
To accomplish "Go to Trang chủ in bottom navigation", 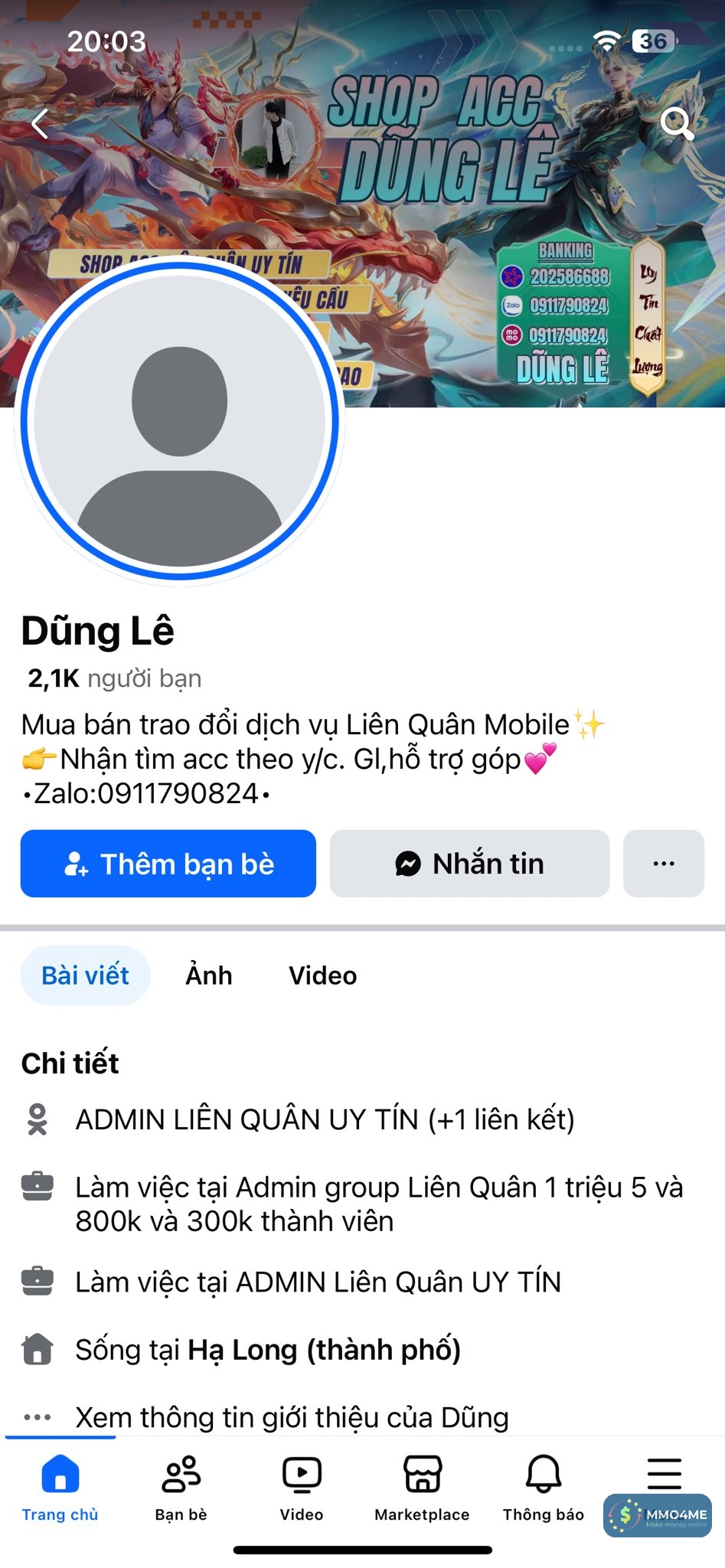I will [60, 1488].
